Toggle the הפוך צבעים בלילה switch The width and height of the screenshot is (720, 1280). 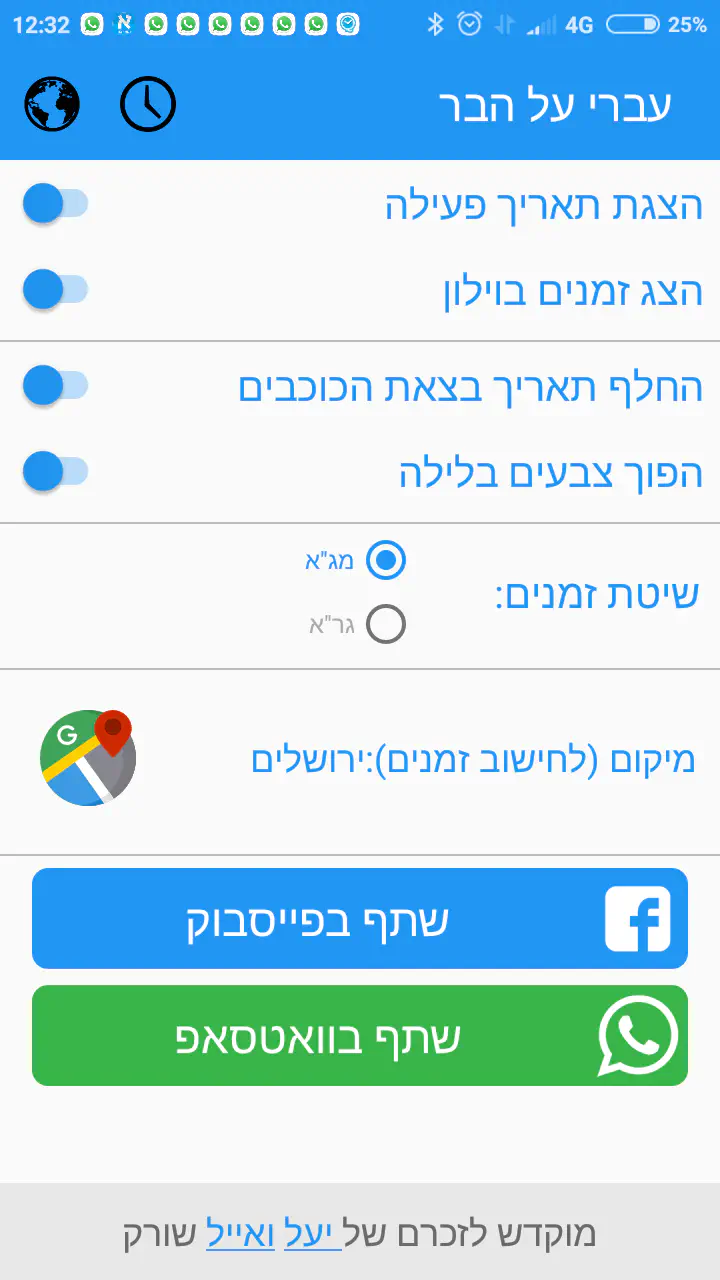click(x=55, y=471)
